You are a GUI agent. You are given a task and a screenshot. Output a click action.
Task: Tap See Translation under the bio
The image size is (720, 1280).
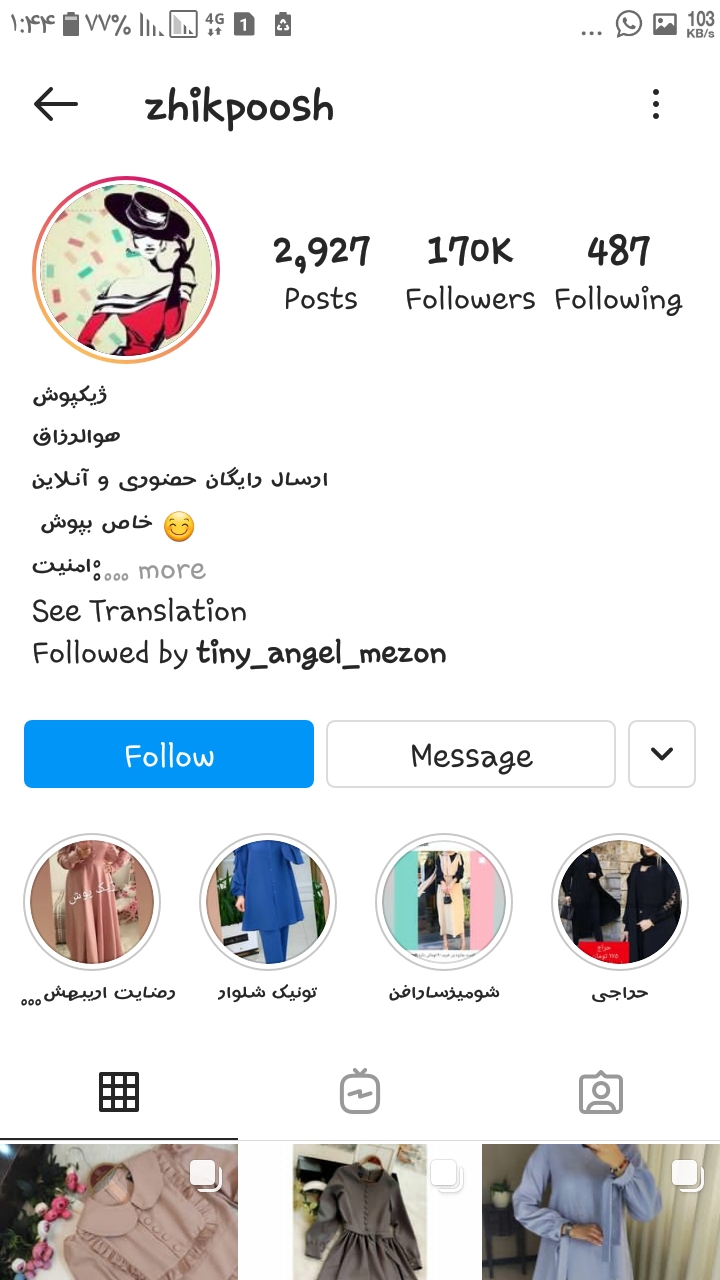(139, 611)
